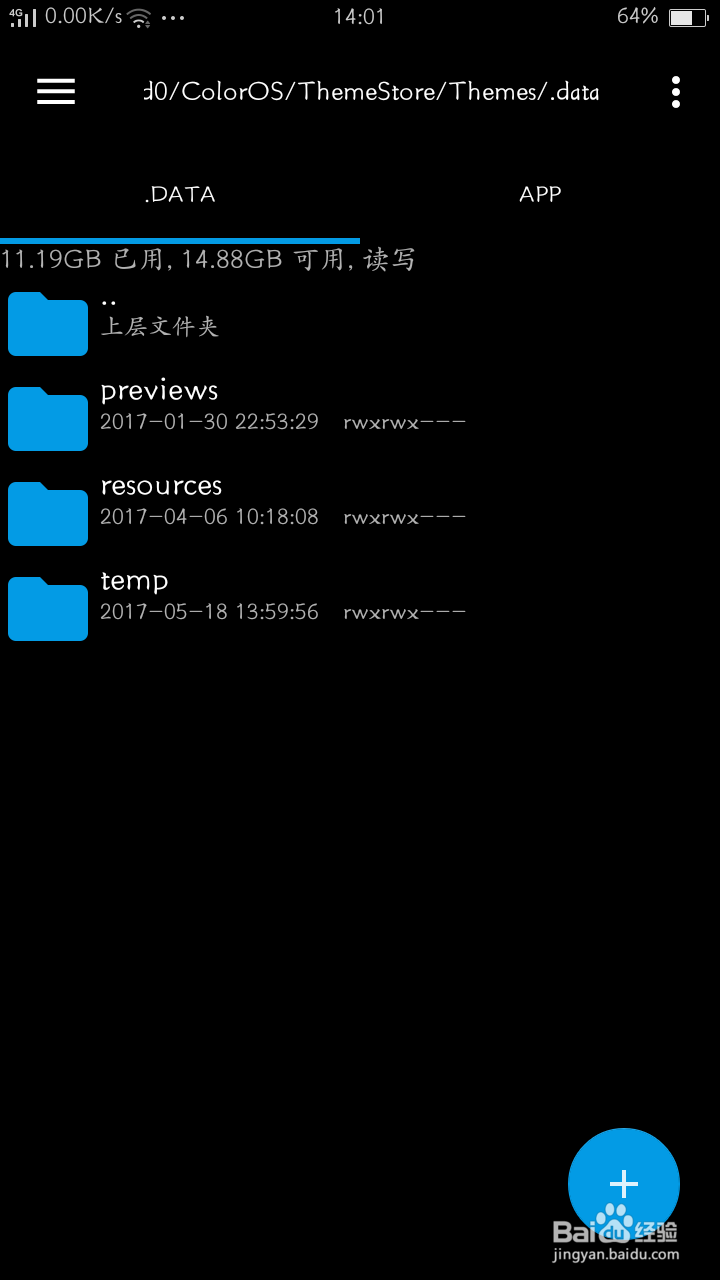Image resolution: width=720 pixels, height=1280 pixels.
Task: Switch to the APP tab
Action: (x=540, y=194)
